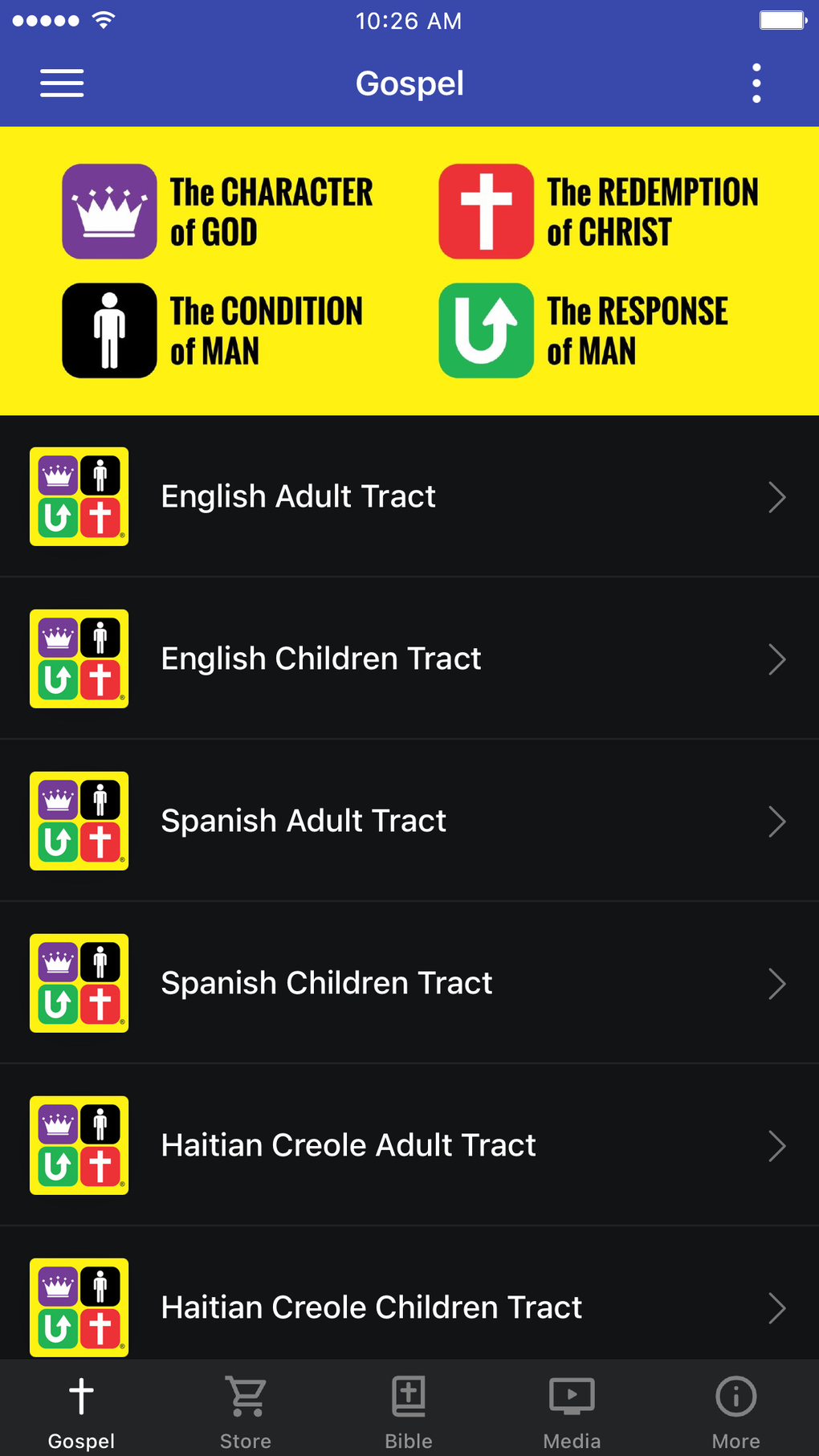
Task: Tap the yellow Gospel diagram banner
Action: click(409, 269)
